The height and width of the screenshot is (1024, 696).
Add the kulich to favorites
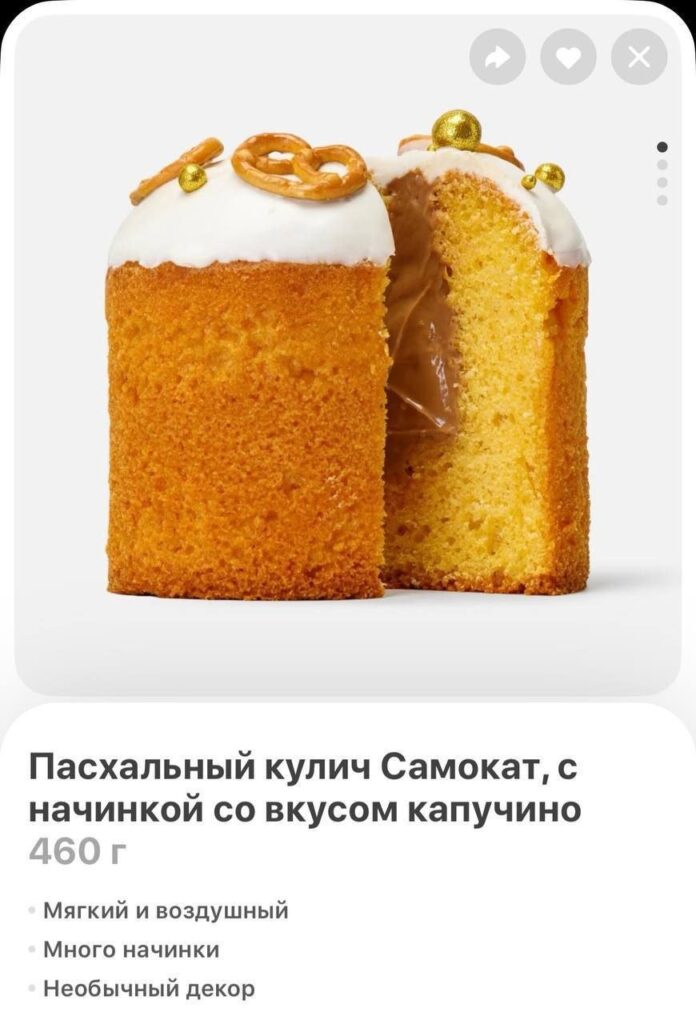click(x=568, y=59)
